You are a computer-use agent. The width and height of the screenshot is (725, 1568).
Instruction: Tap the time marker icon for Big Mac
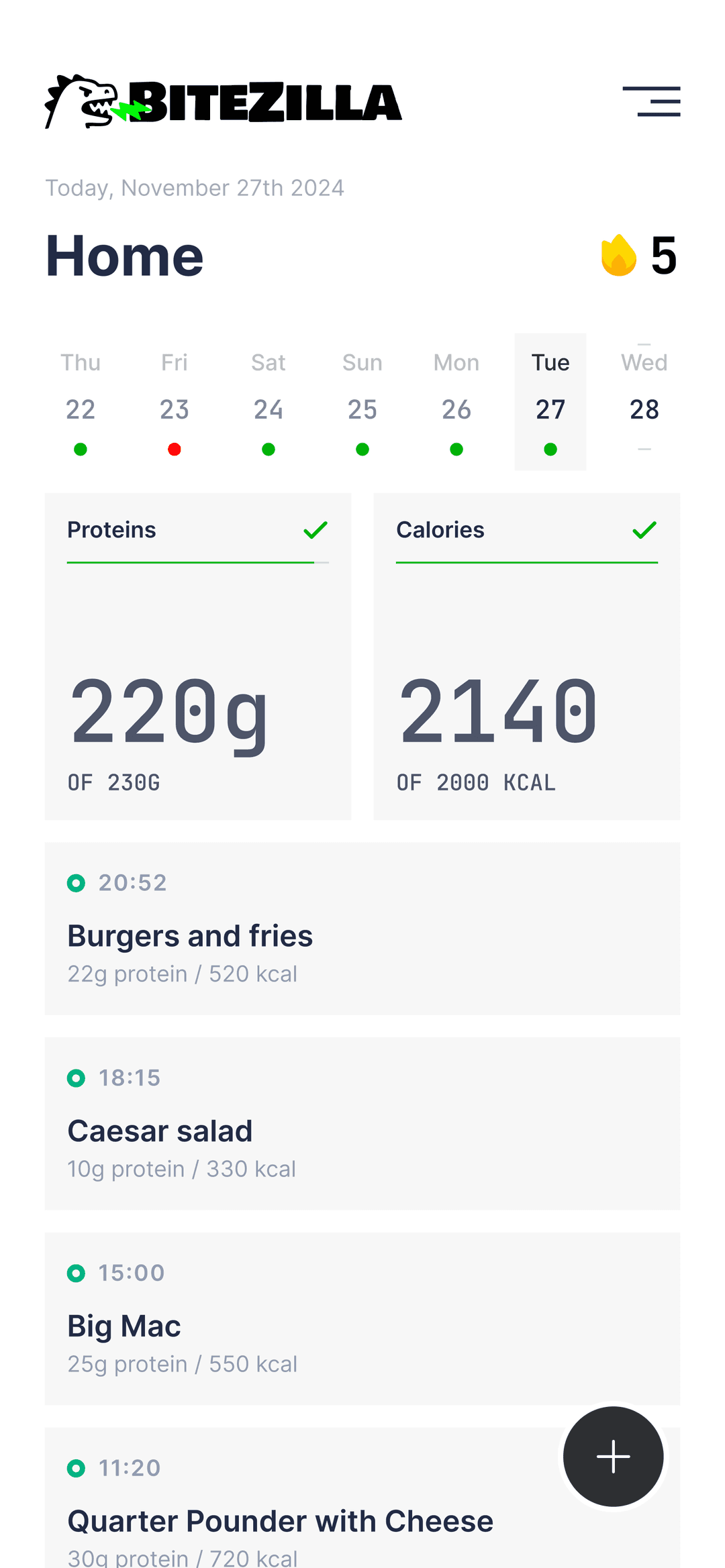click(x=77, y=1272)
